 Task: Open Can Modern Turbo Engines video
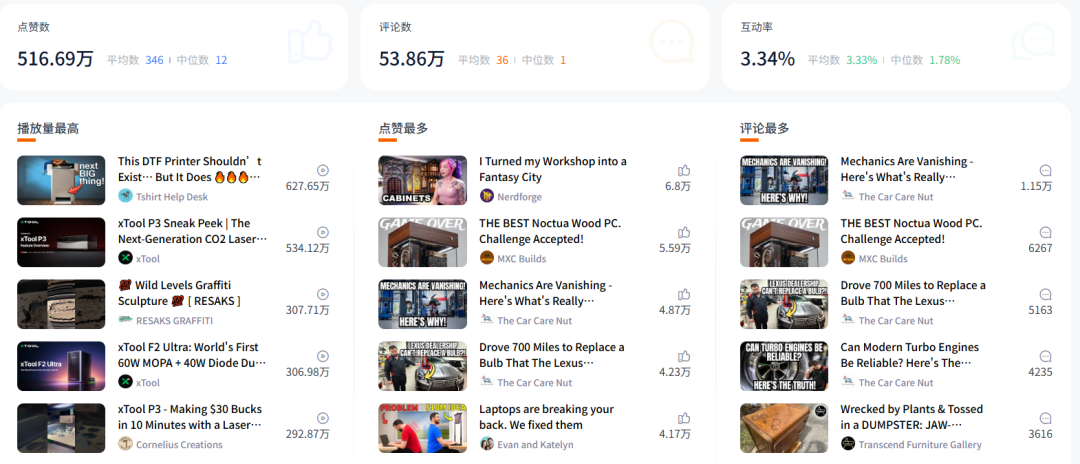(909, 355)
